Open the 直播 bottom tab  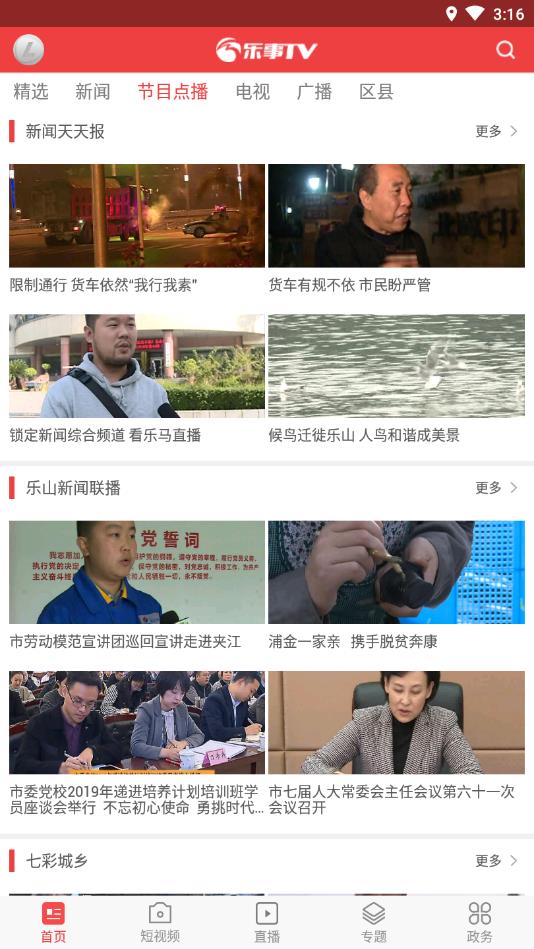click(x=267, y=922)
